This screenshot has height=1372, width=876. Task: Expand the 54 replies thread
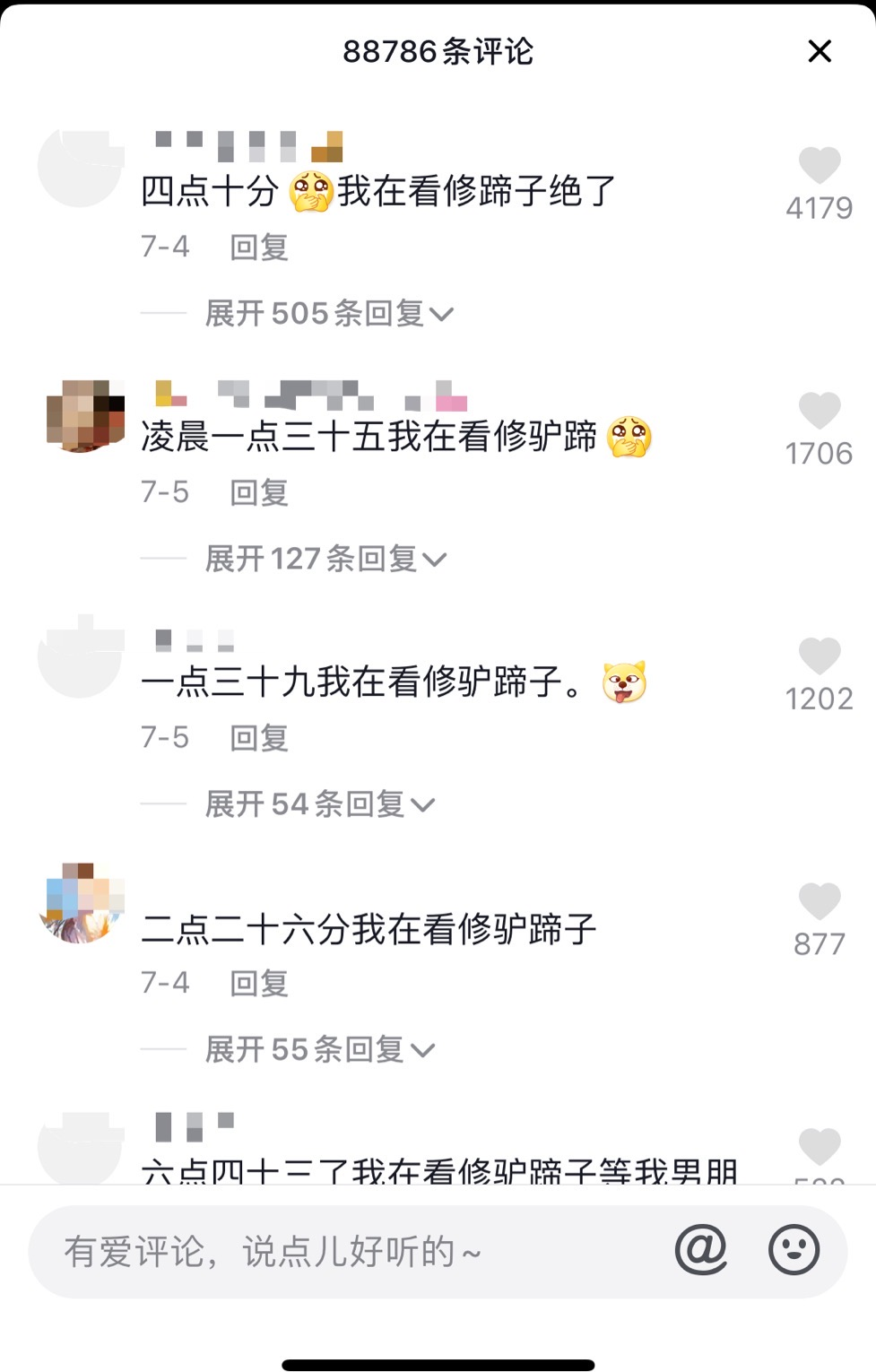318,803
